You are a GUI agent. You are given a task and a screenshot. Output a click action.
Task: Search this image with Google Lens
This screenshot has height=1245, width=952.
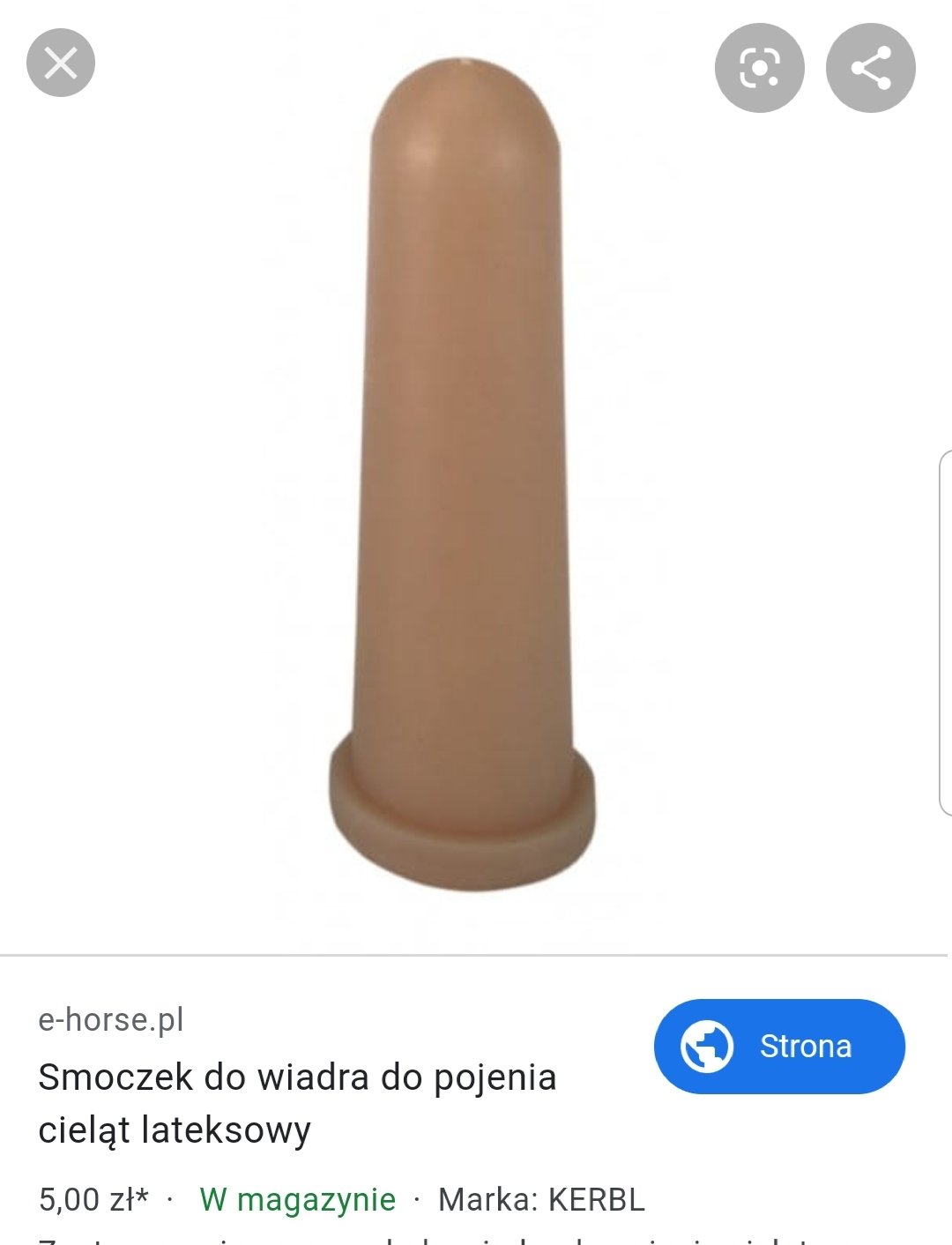[x=759, y=68]
